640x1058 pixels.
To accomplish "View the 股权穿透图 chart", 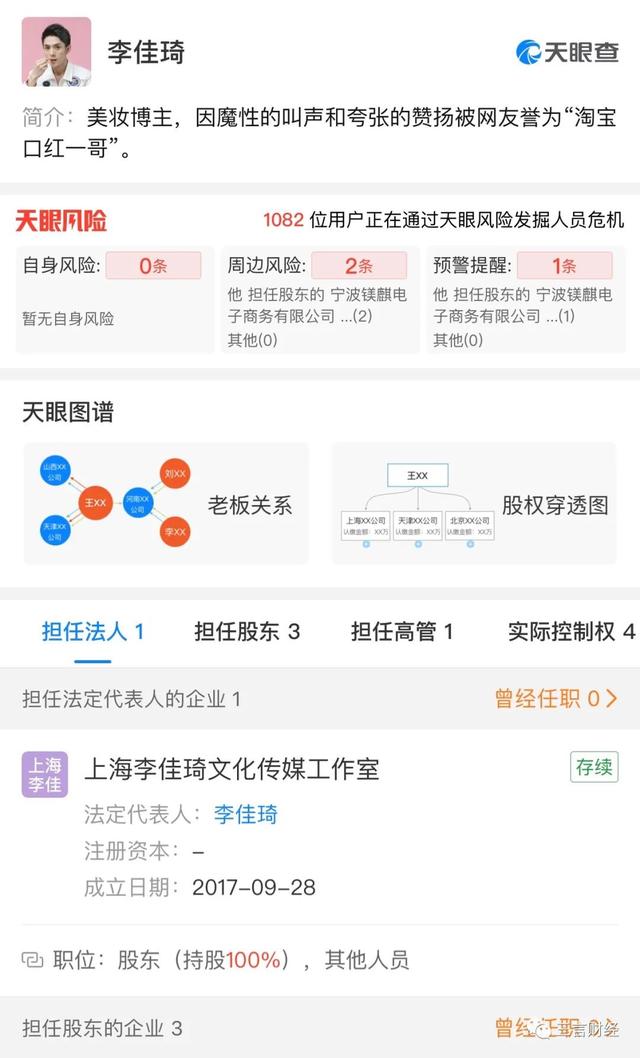I will click(474, 504).
